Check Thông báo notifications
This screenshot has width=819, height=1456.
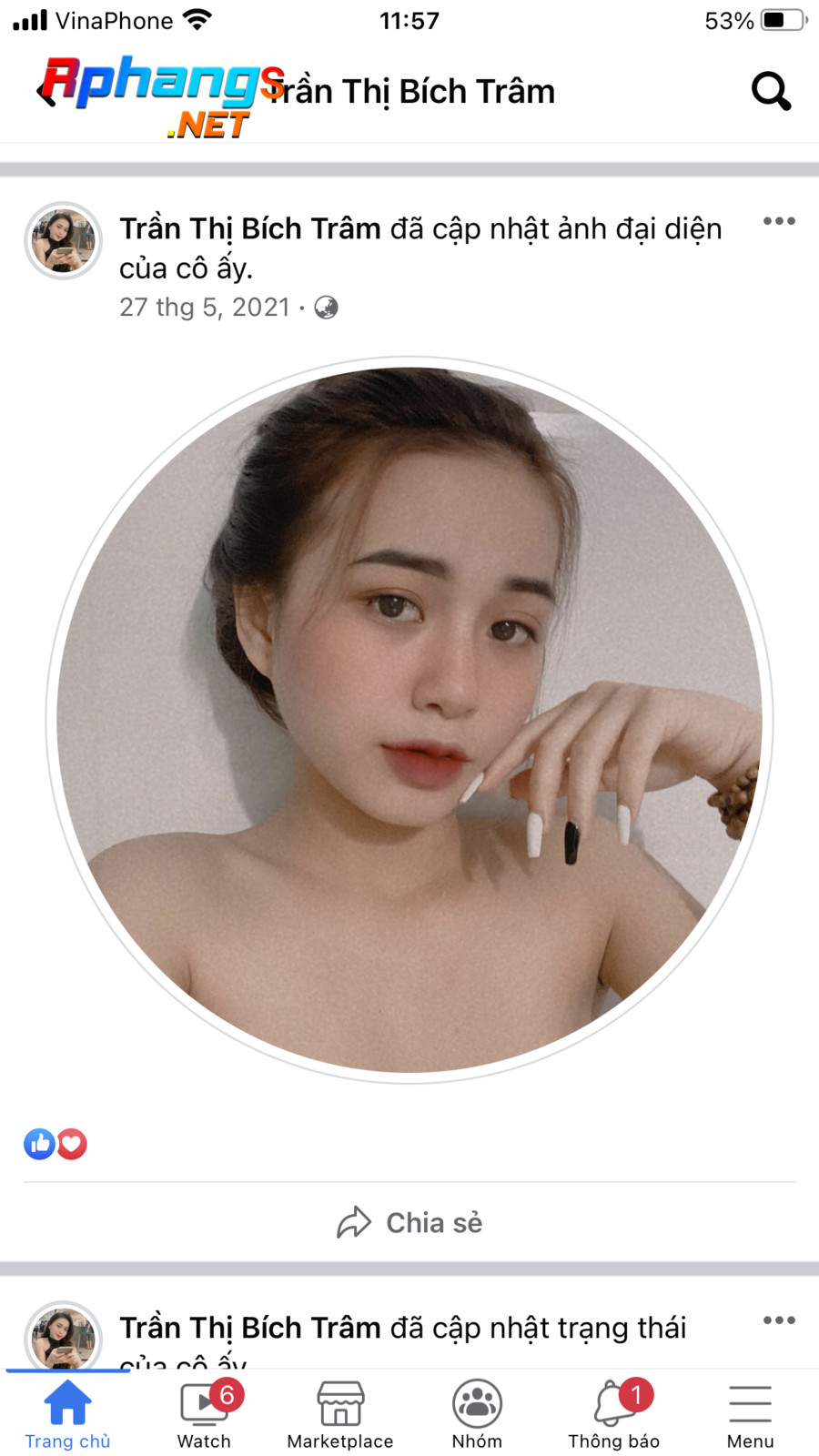(614, 1415)
